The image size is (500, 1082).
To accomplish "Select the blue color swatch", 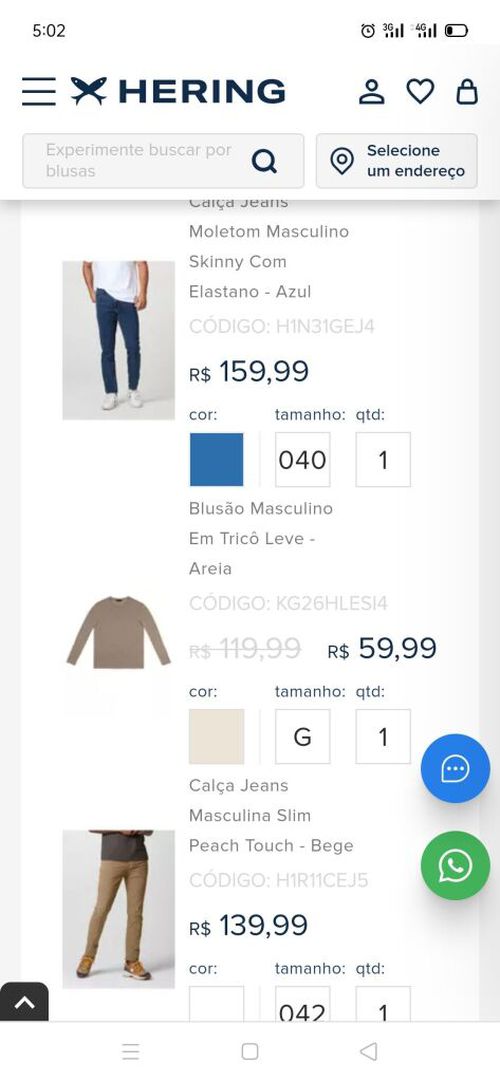I will pos(217,460).
